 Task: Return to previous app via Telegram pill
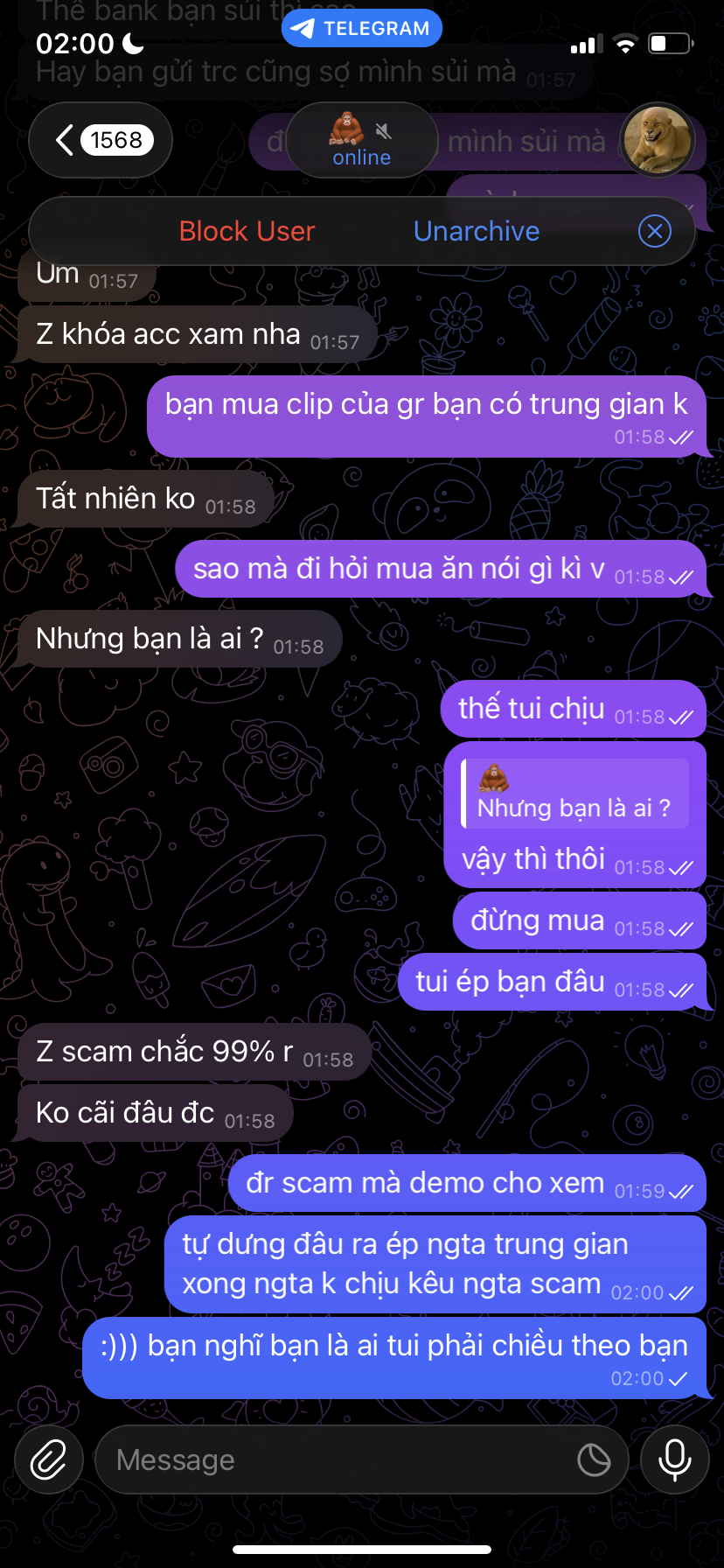(x=361, y=28)
